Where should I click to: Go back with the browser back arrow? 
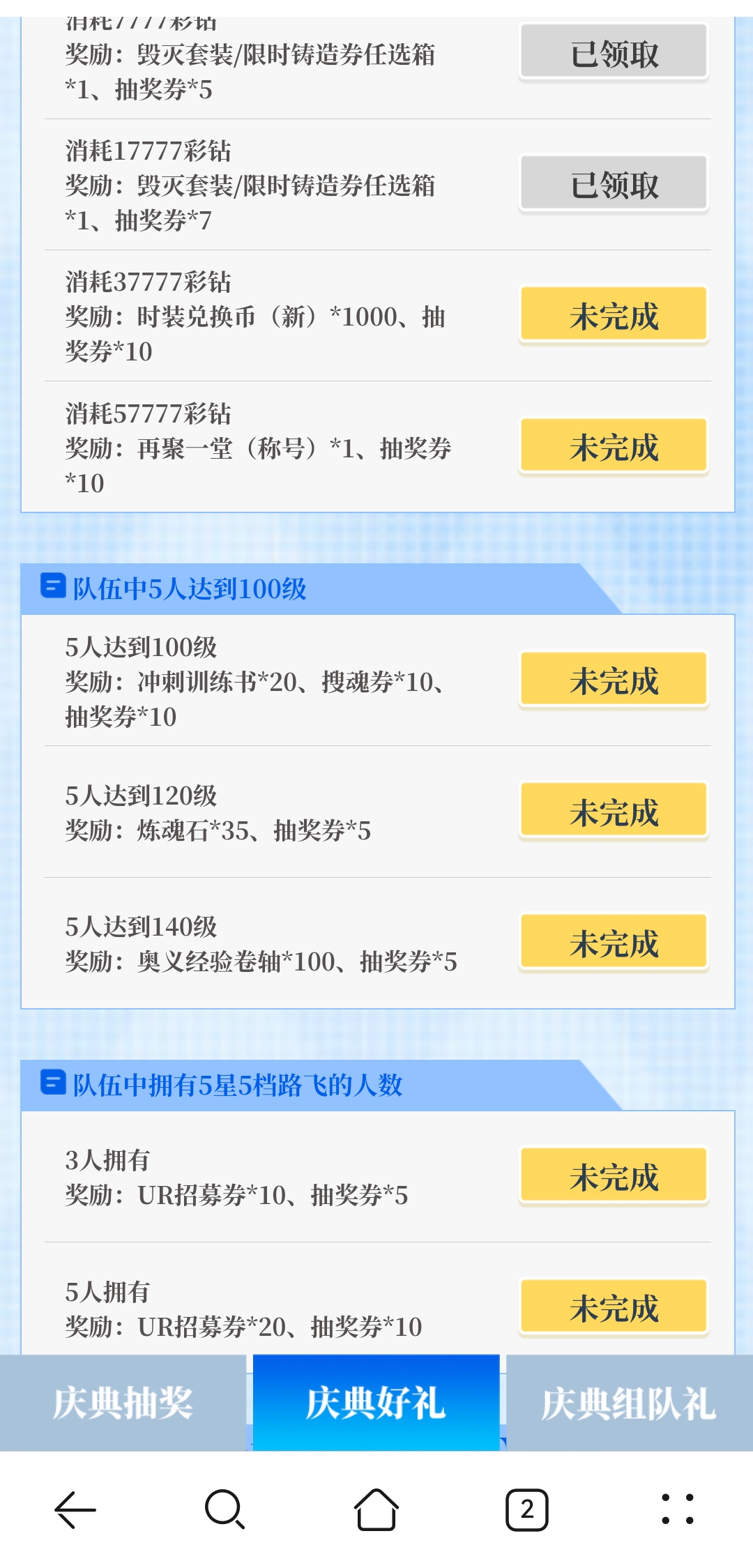point(75,1510)
